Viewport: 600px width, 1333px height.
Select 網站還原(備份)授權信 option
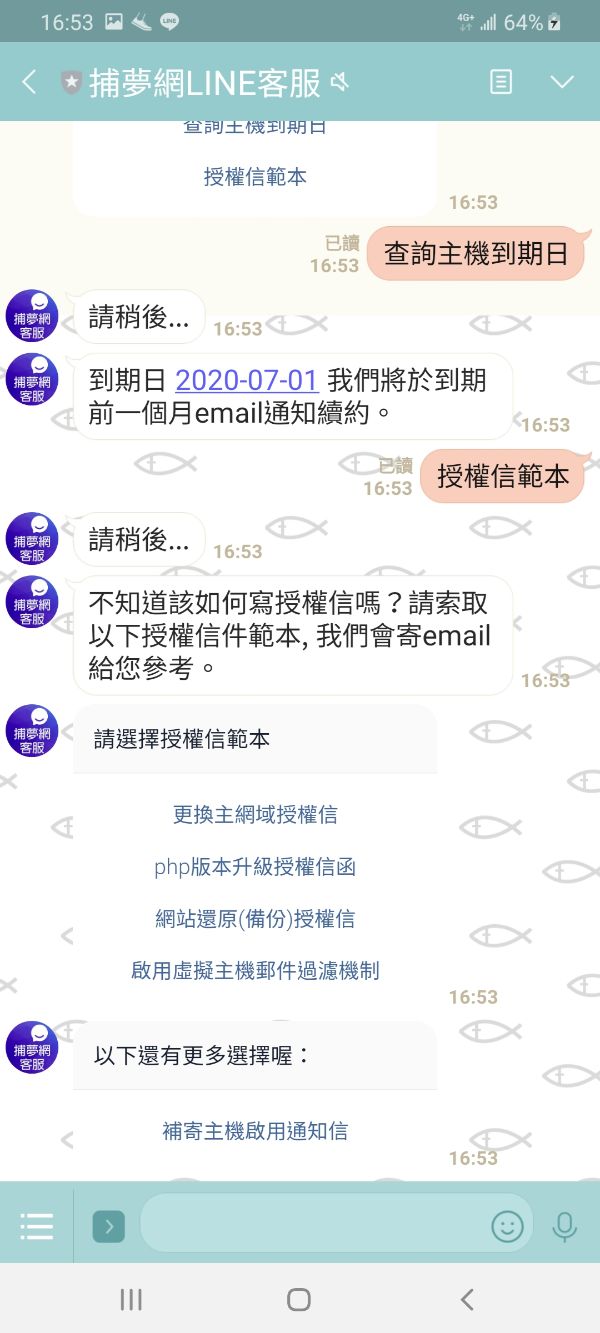pos(255,919)
